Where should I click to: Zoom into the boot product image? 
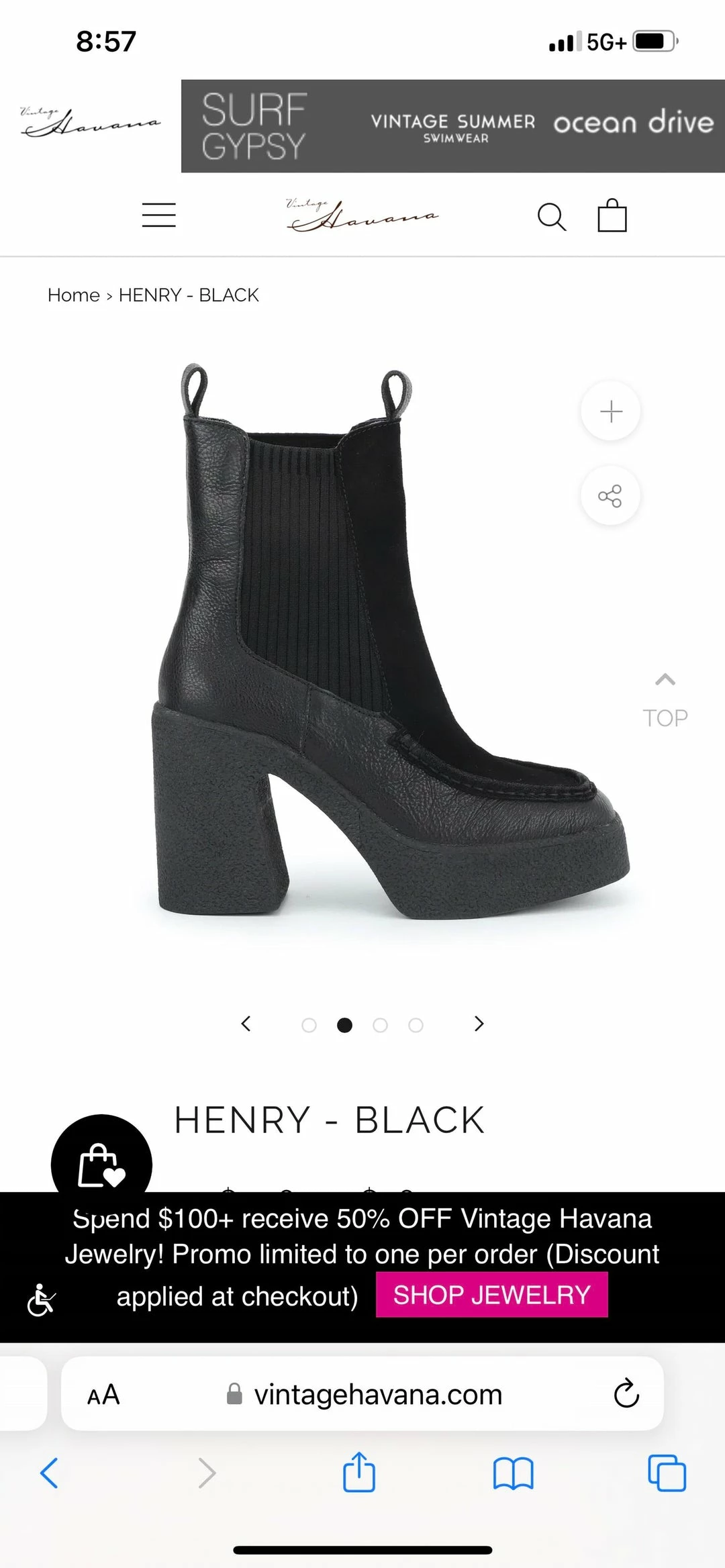610,411
